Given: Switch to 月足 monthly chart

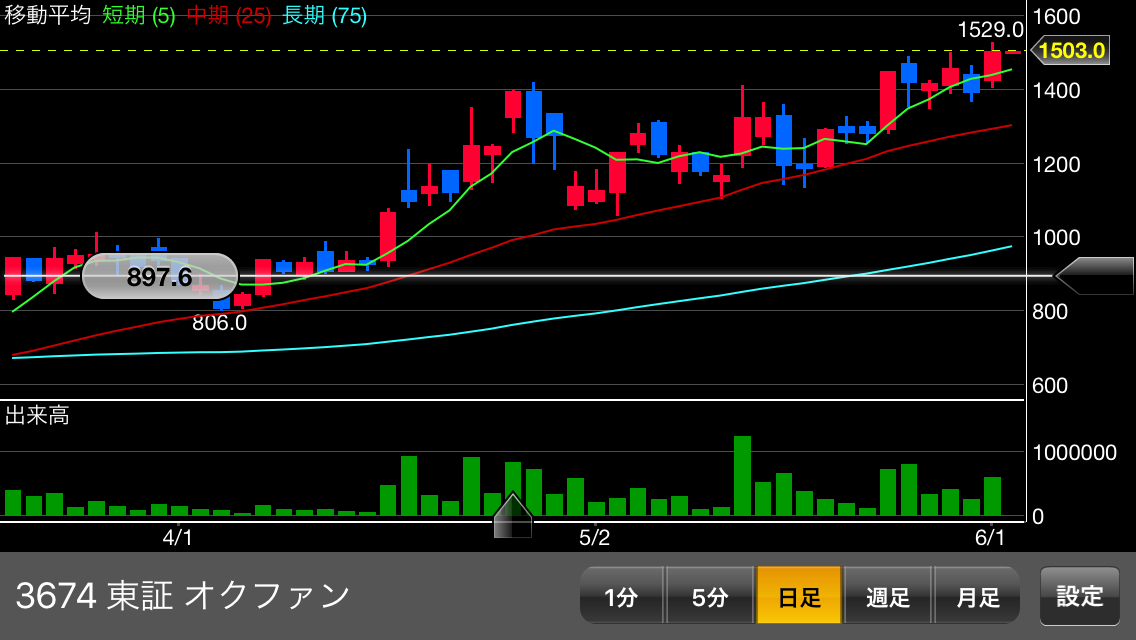Looking at the screenshot, I should [977, 597].
